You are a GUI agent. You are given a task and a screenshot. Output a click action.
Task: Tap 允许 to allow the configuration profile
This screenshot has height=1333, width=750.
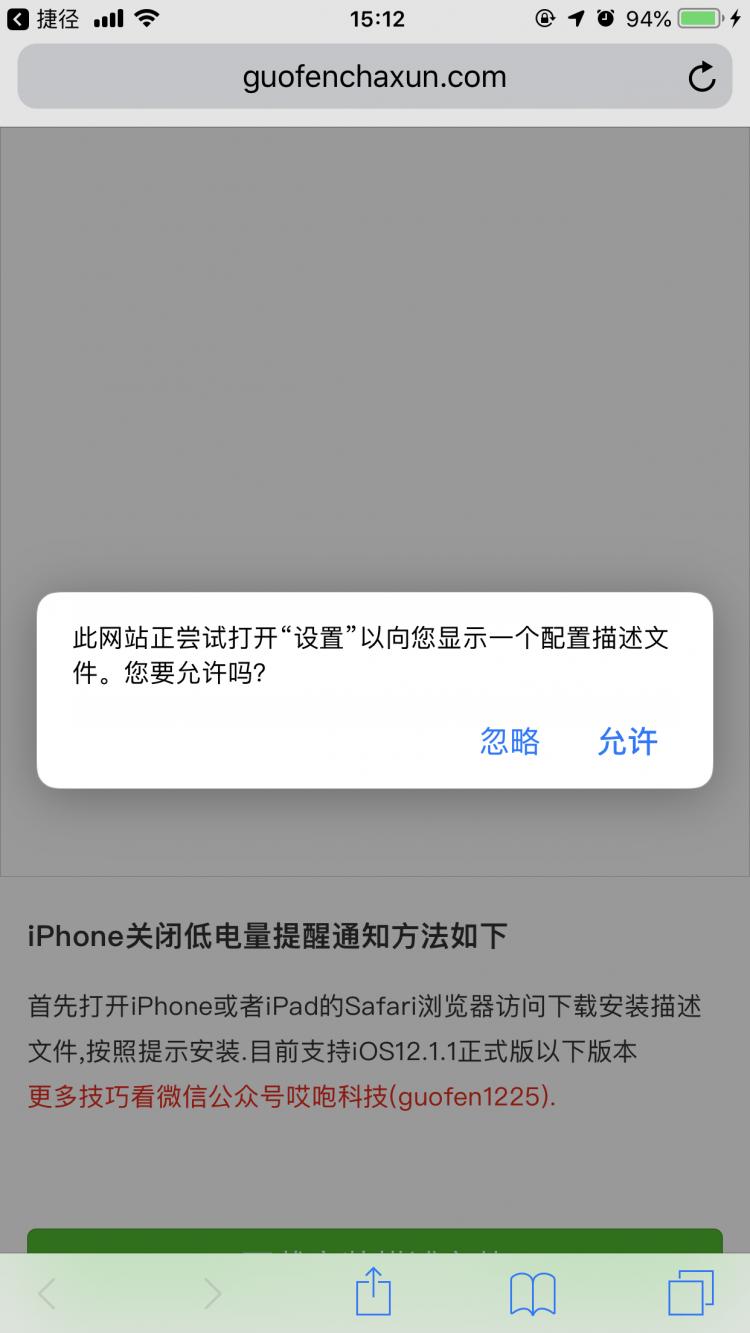tap(627, 741)
